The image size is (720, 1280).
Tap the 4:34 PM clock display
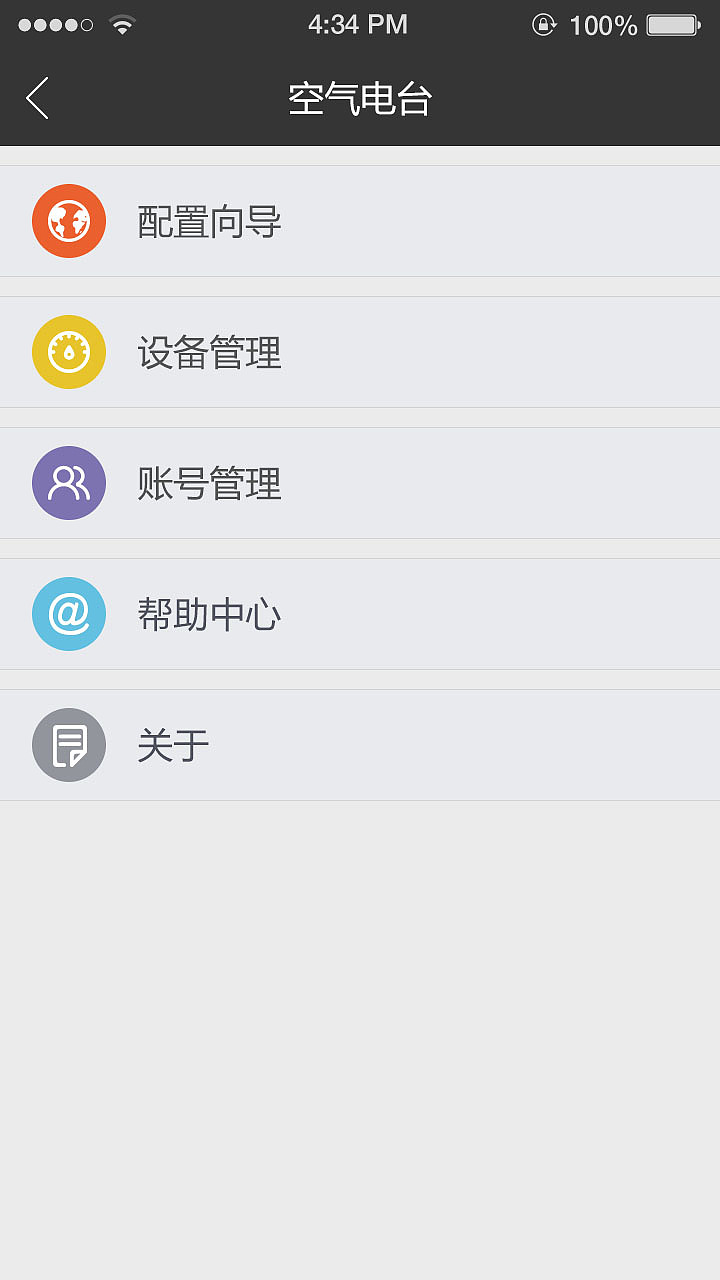(358, 24)
